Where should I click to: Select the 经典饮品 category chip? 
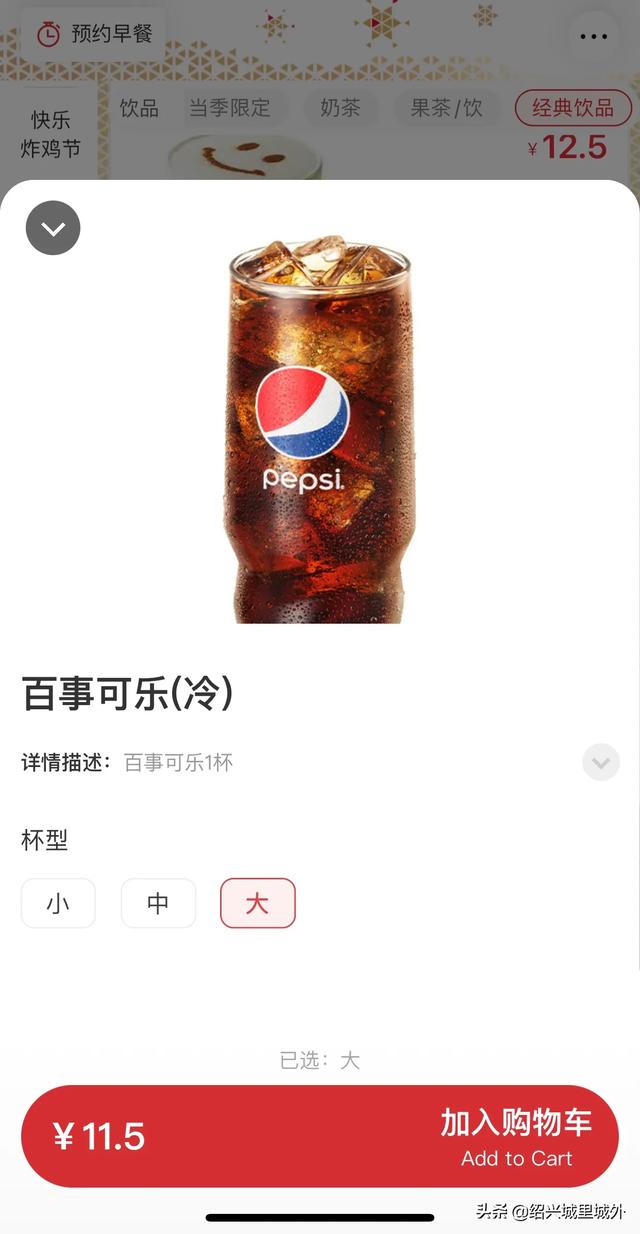[x=573, y=108]
